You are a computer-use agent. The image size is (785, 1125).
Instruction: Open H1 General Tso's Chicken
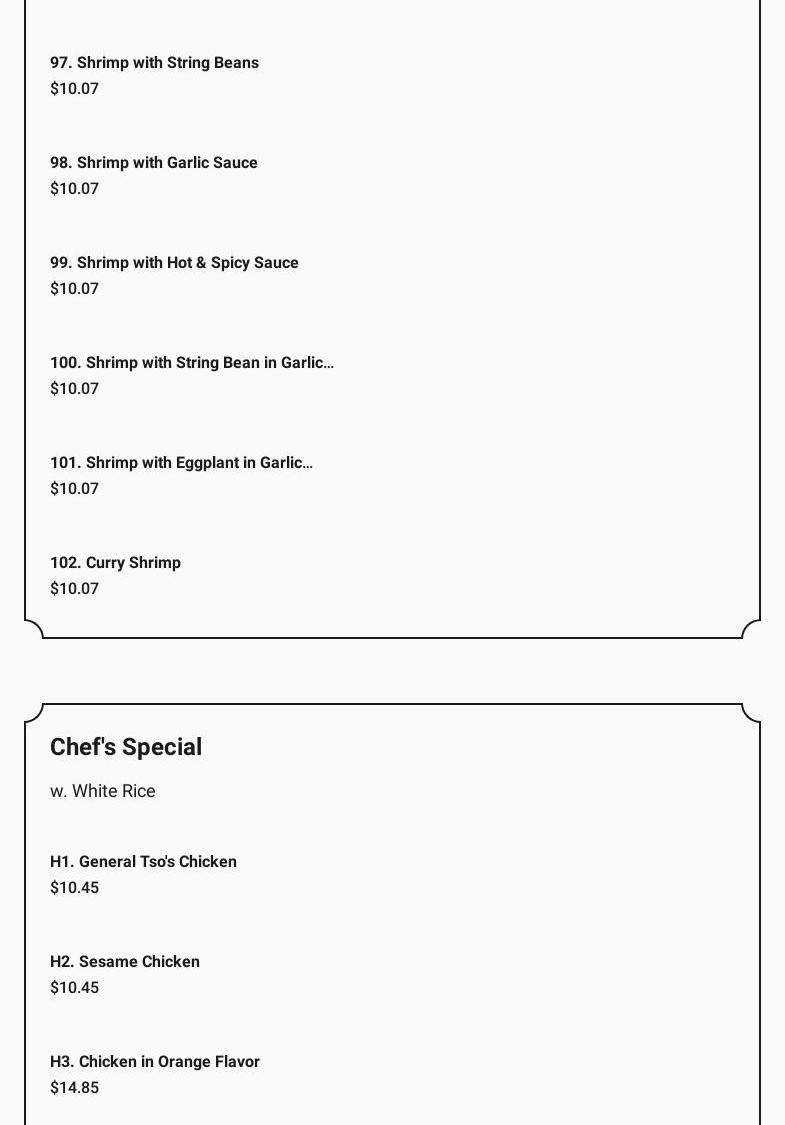point(144,862)
